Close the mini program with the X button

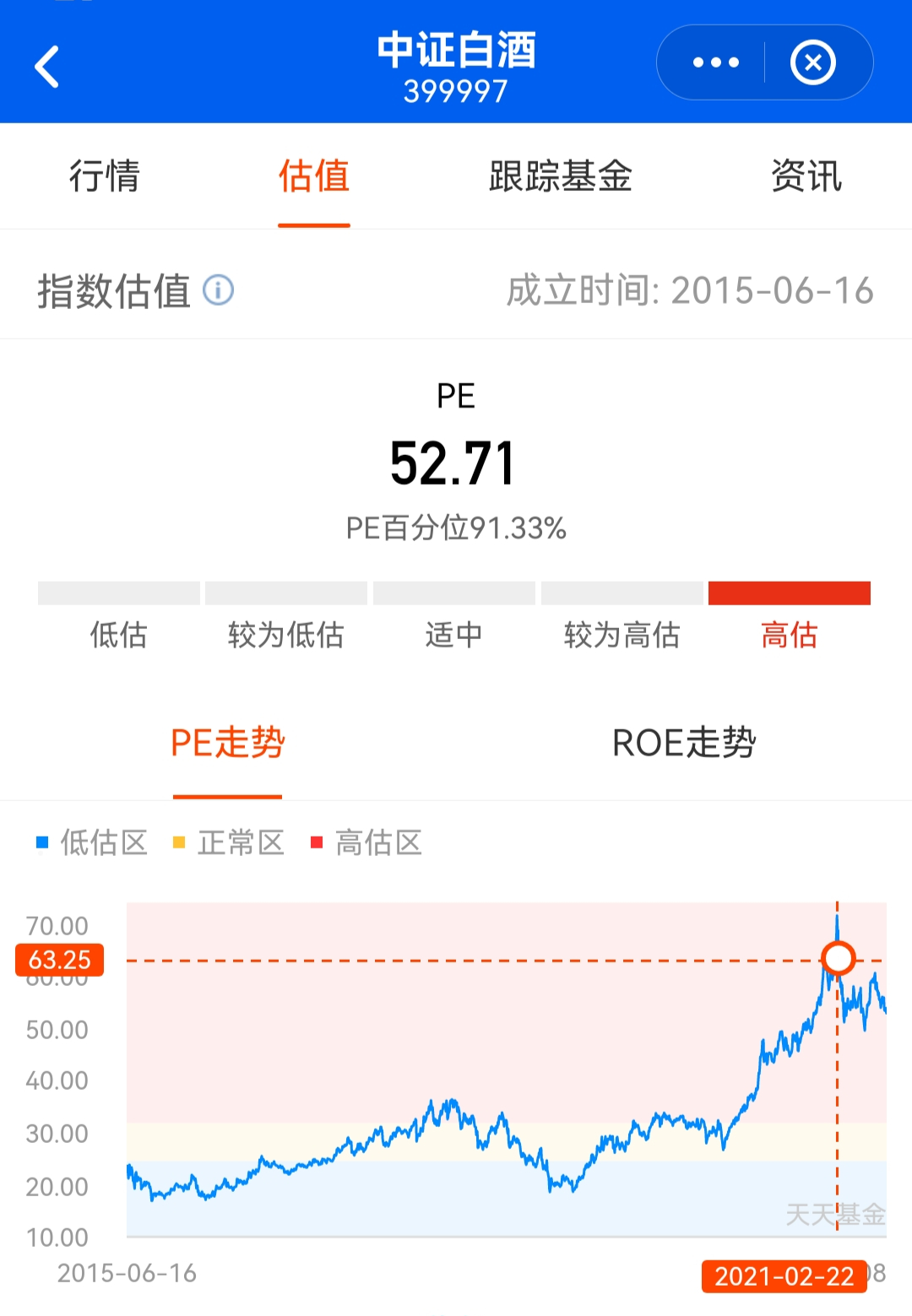click(x=812, y=62)
